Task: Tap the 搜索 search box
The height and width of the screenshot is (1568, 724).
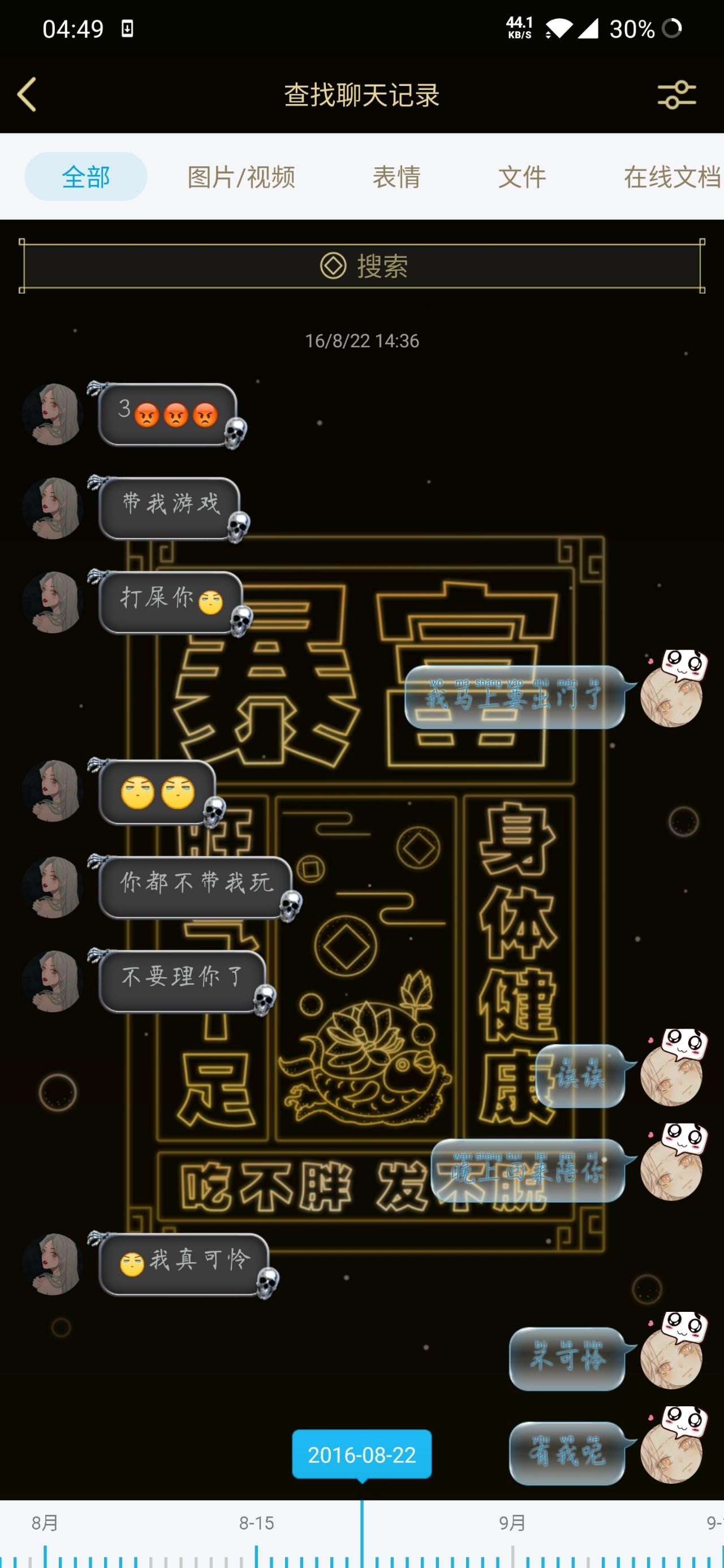Action: (363, 266)
